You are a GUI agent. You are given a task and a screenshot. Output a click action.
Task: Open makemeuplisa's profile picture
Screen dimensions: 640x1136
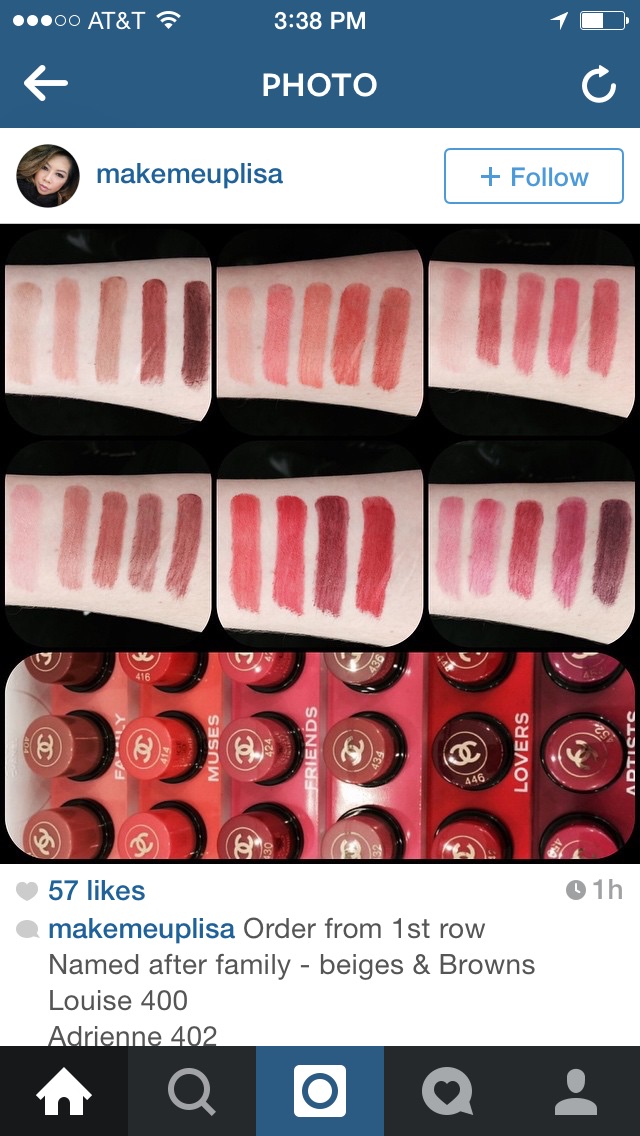pyautogui.click(x=48, y=176)
